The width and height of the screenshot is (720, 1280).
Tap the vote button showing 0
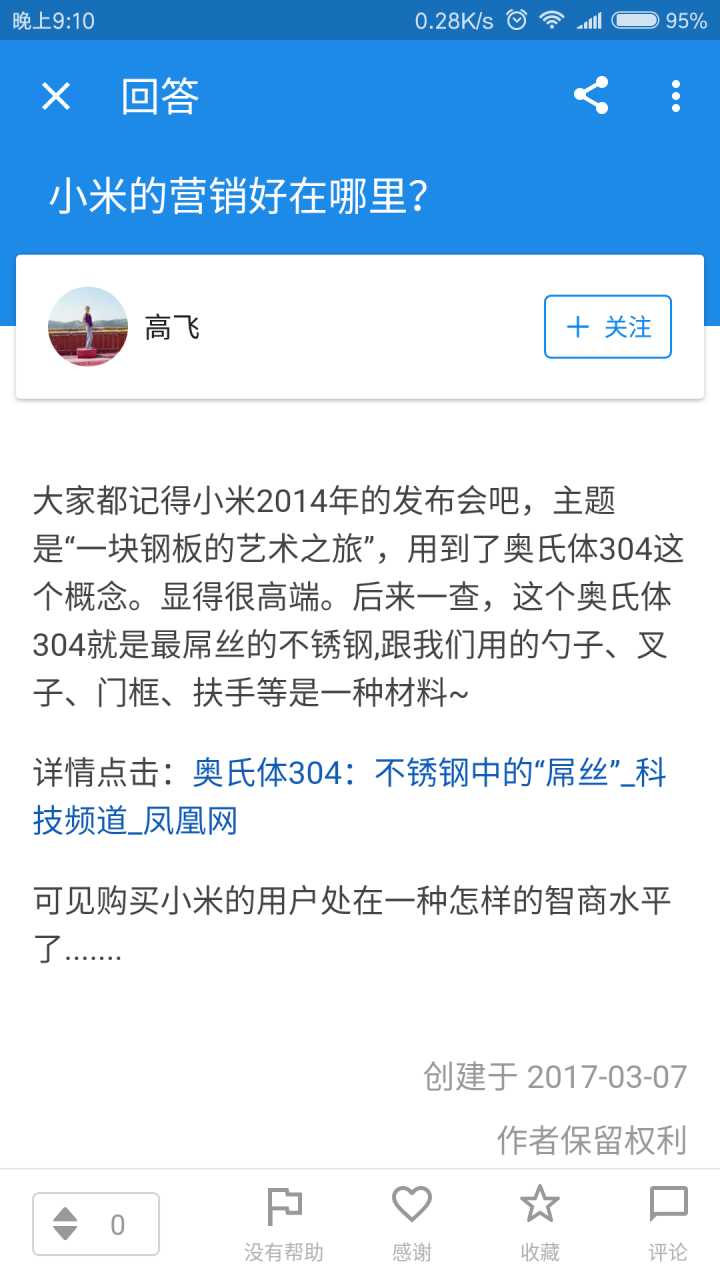[96, 1224]
